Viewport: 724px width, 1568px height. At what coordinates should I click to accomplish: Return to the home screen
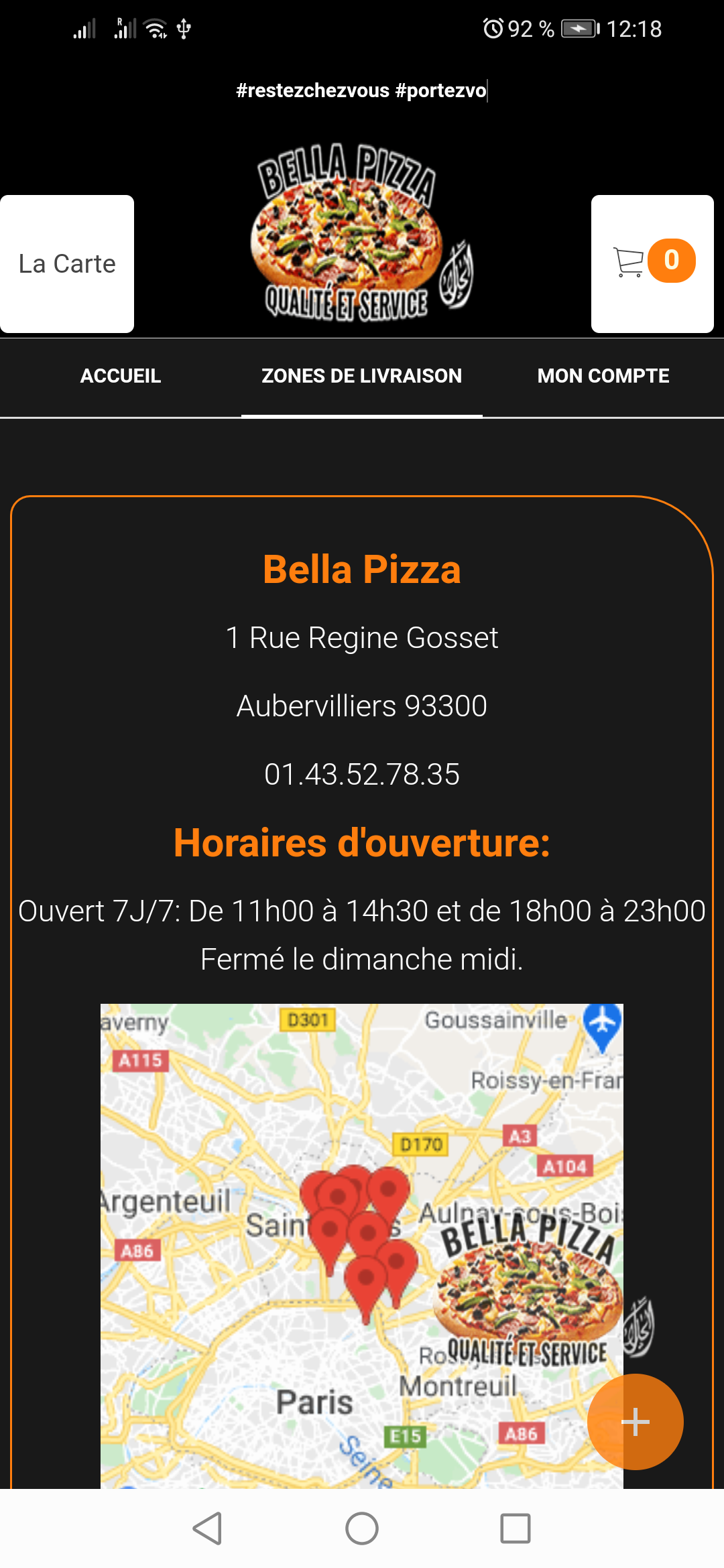[x=362, y=1528]
